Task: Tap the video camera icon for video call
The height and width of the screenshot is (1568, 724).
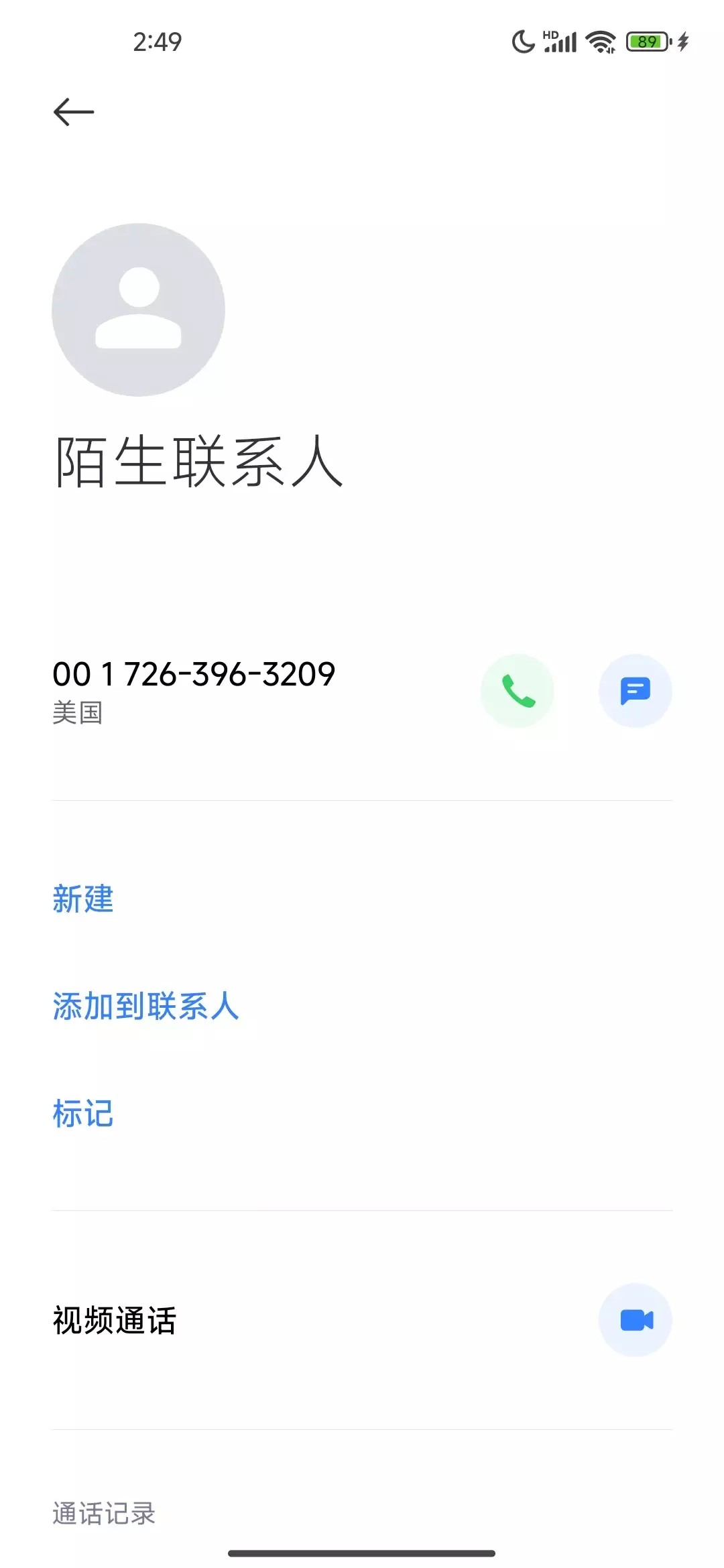Action: point(635,1319)
